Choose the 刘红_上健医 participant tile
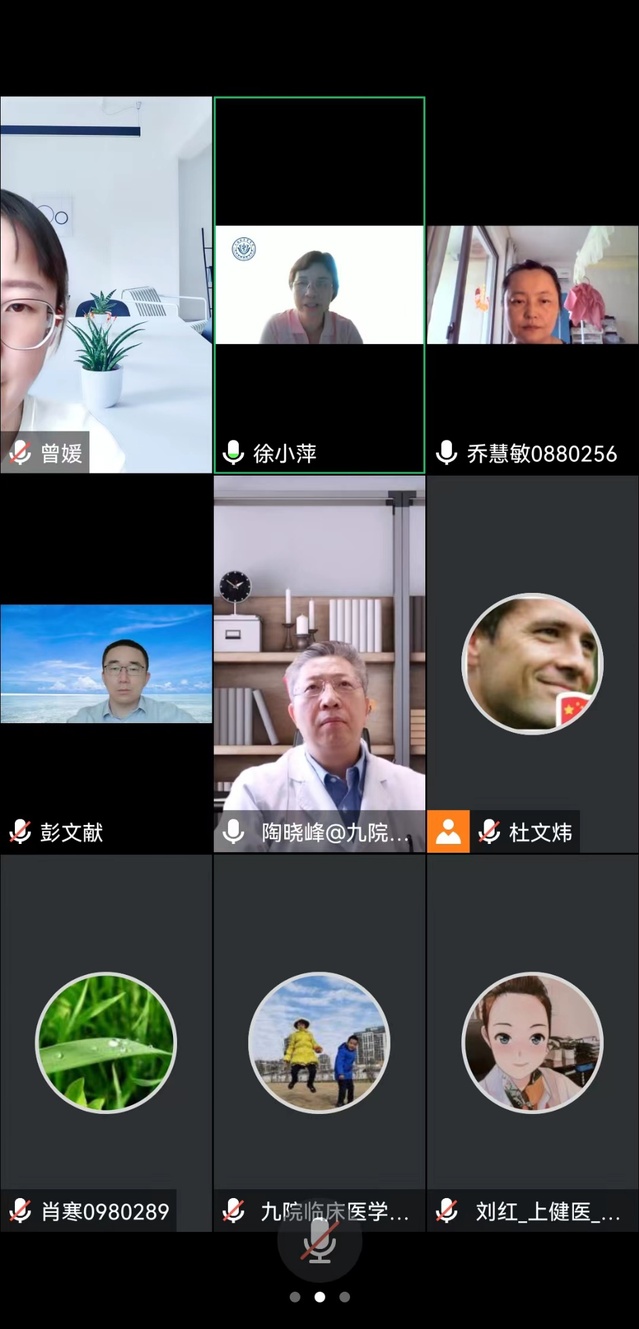 pyautogui.click(x=532, y=1042)
